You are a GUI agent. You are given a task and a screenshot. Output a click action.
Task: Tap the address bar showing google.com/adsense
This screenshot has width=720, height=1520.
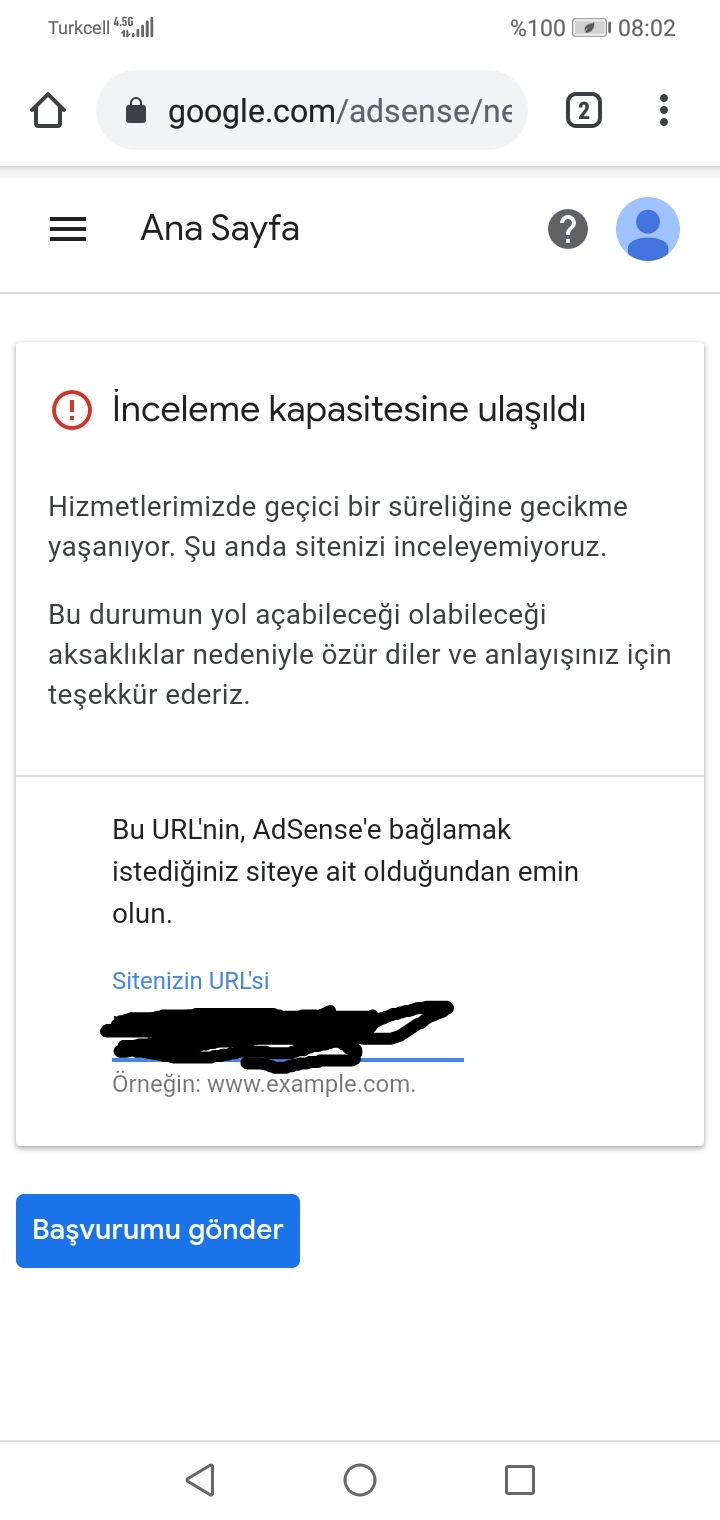click(311, 110)
